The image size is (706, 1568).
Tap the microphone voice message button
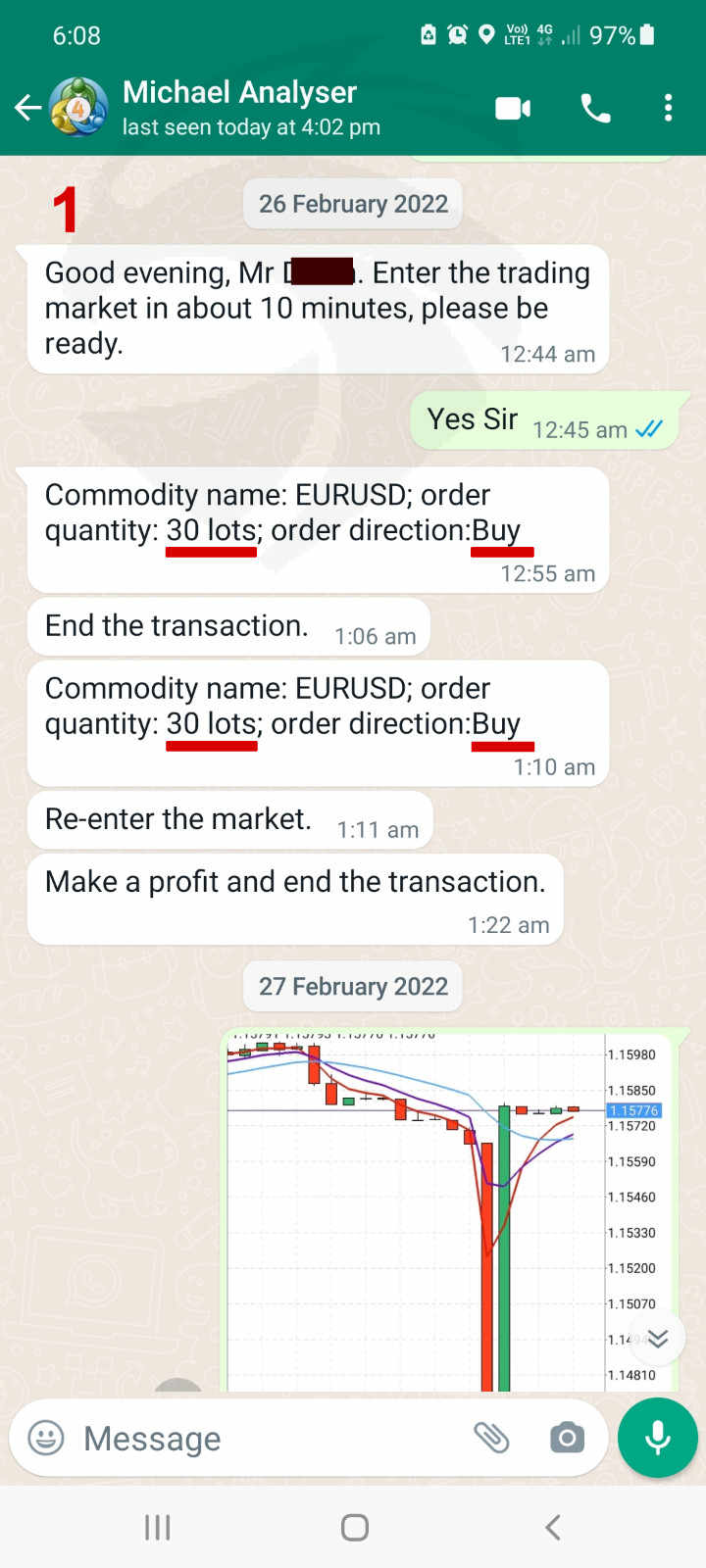(658, 1438)
